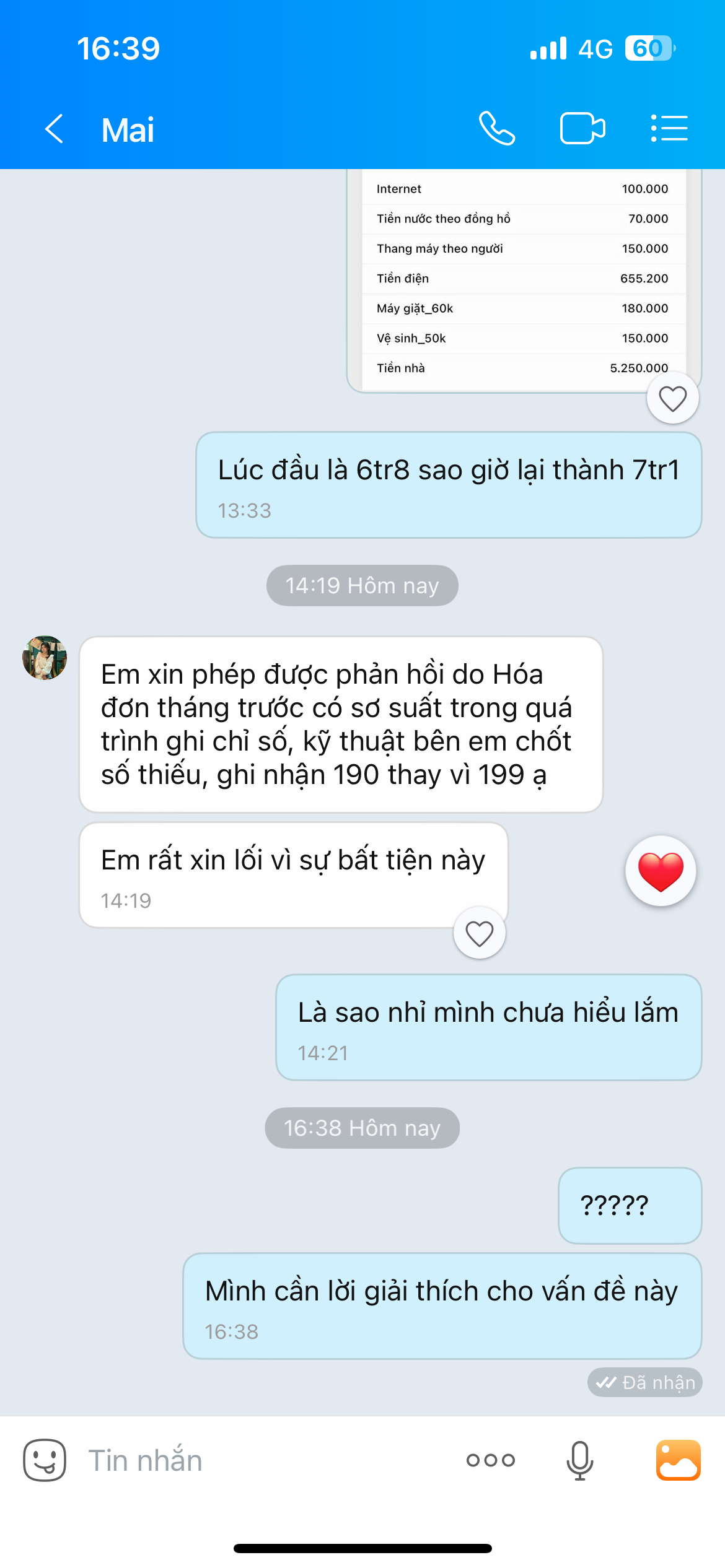Image resolution: width=725 pixels, height=1568 pixels.
Task: Send a photo from gallery
Action: [678, 1460]
